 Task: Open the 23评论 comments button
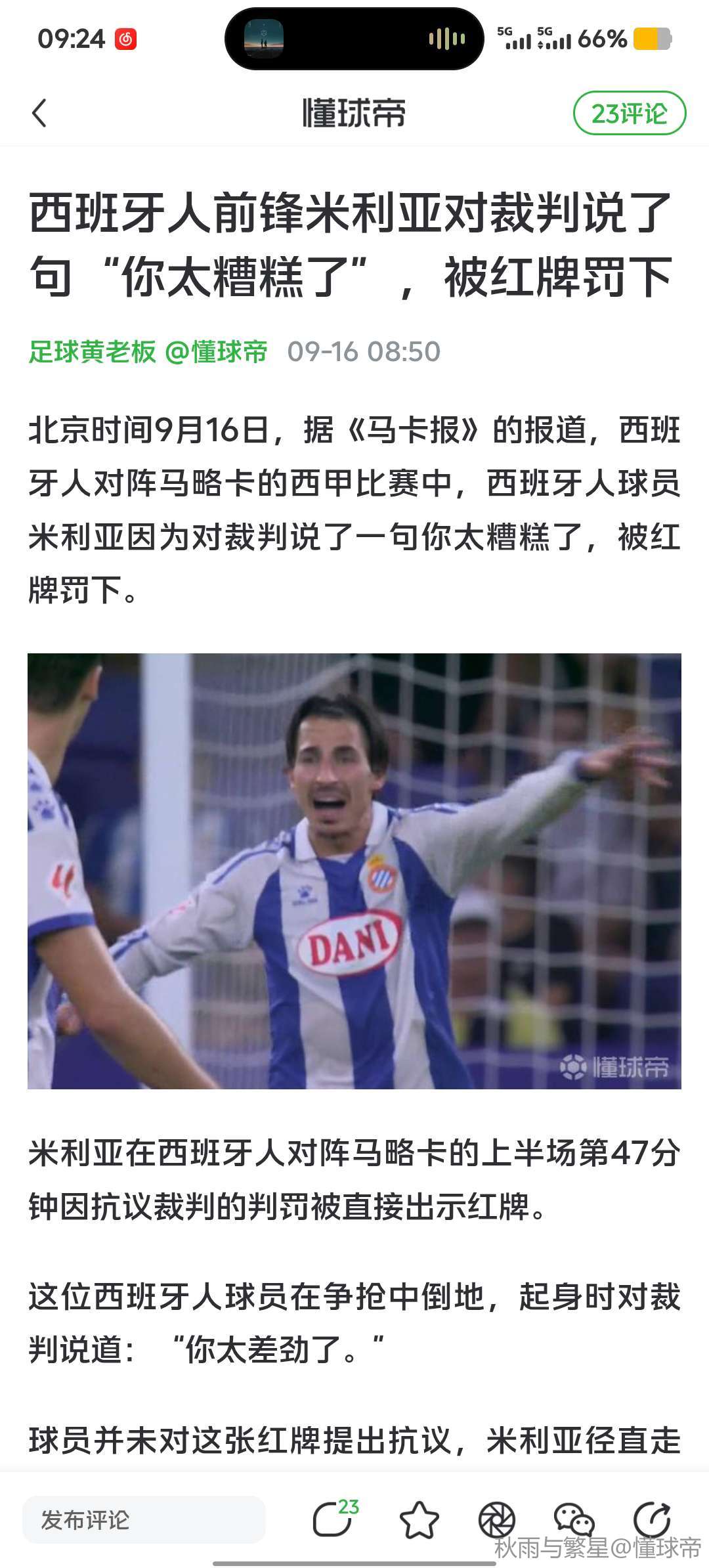coord(629,114)
